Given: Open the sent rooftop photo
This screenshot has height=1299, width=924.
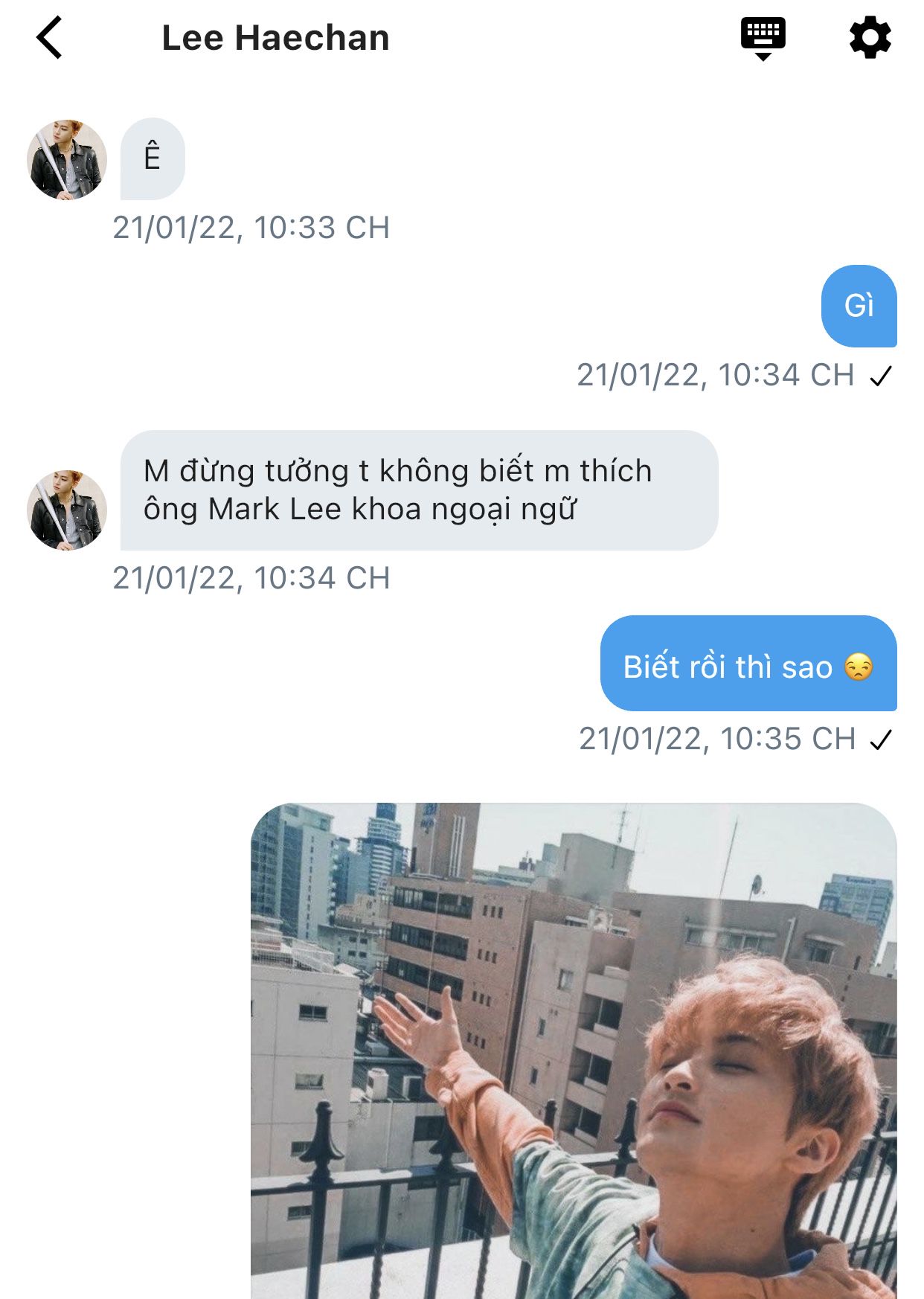Looking at the screenshot, I should click(574, 1051).
